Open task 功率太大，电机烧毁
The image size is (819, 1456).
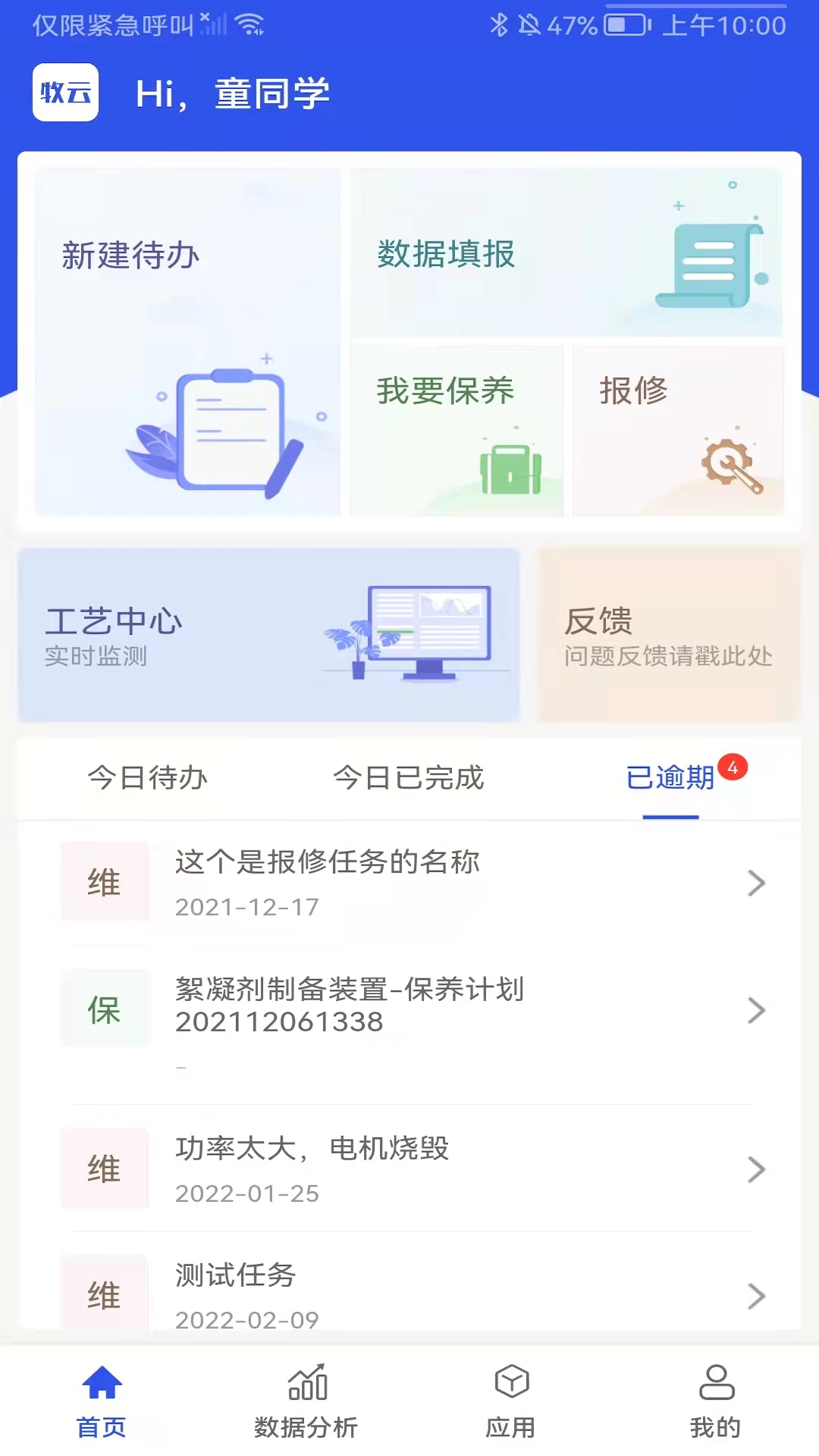point(409,1169)
